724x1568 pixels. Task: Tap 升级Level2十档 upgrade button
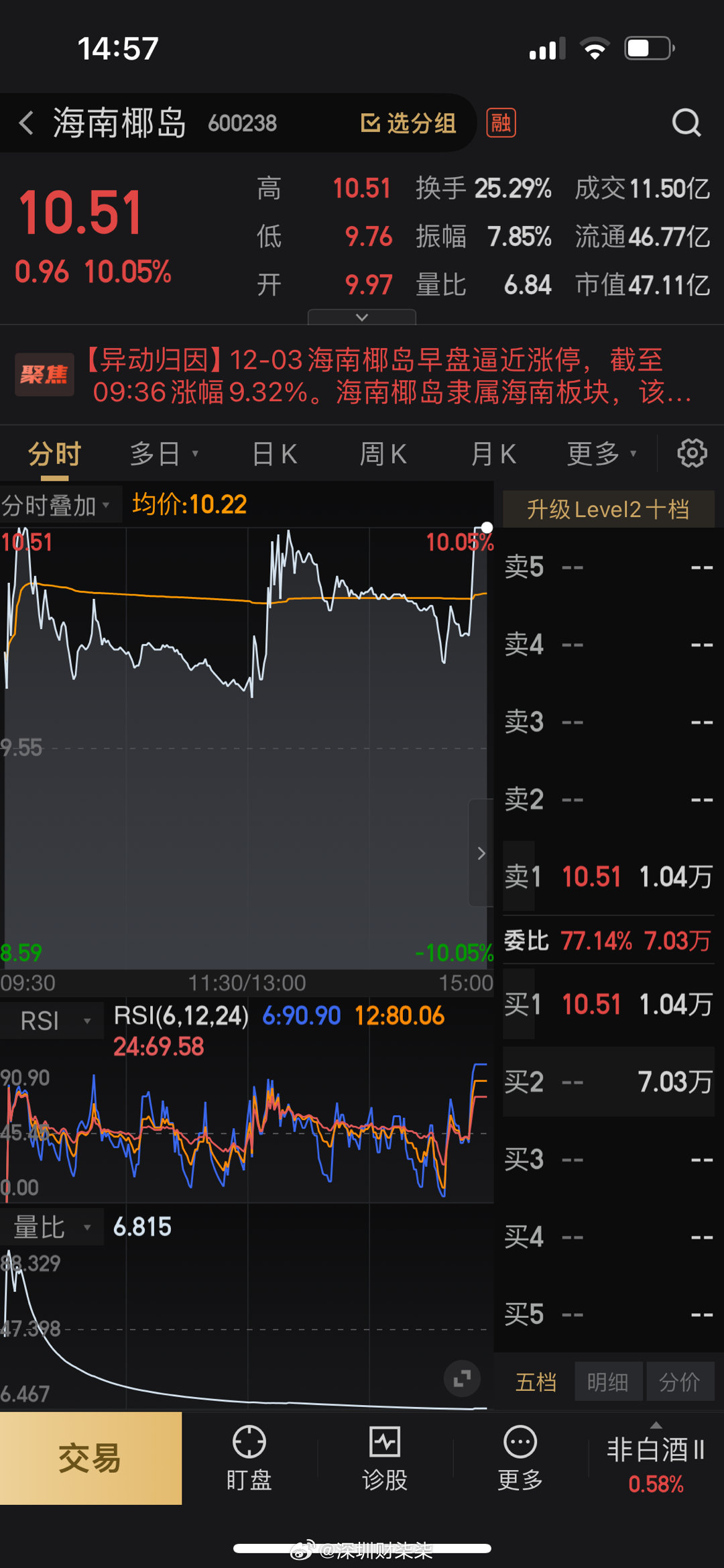coord(608,509)
